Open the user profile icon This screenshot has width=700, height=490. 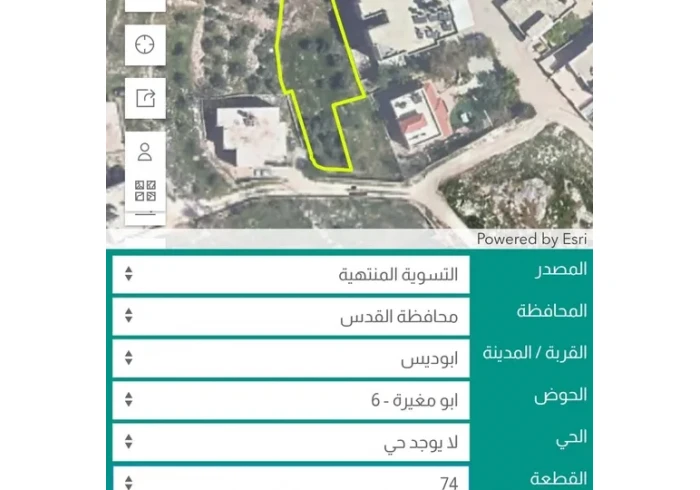pyautogui.click(x=145, y=152)
